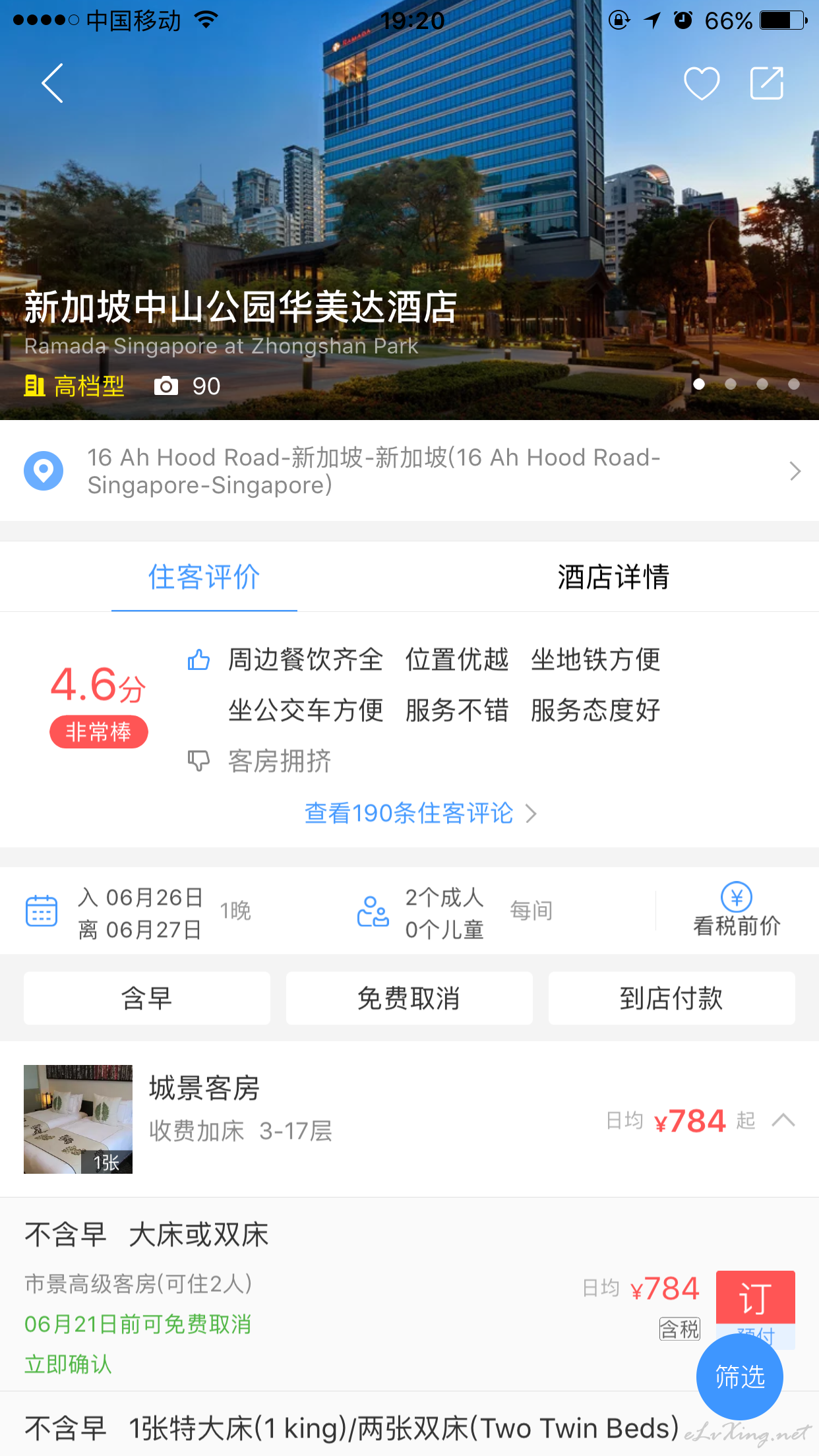
Task: Open the 筛选 filter floating button
Action: (739, 1377)
